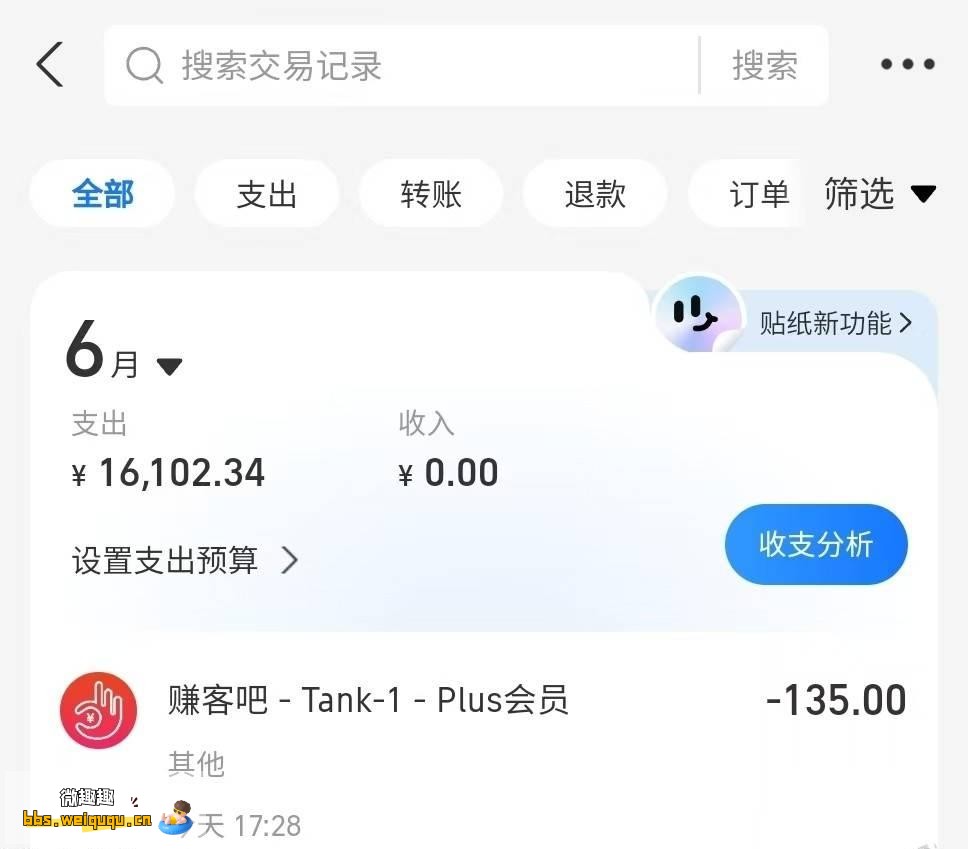Image resolution: width=968 pixels, height=849 pixels.
Task: Tap the 搜索 button
Action: 765,66
